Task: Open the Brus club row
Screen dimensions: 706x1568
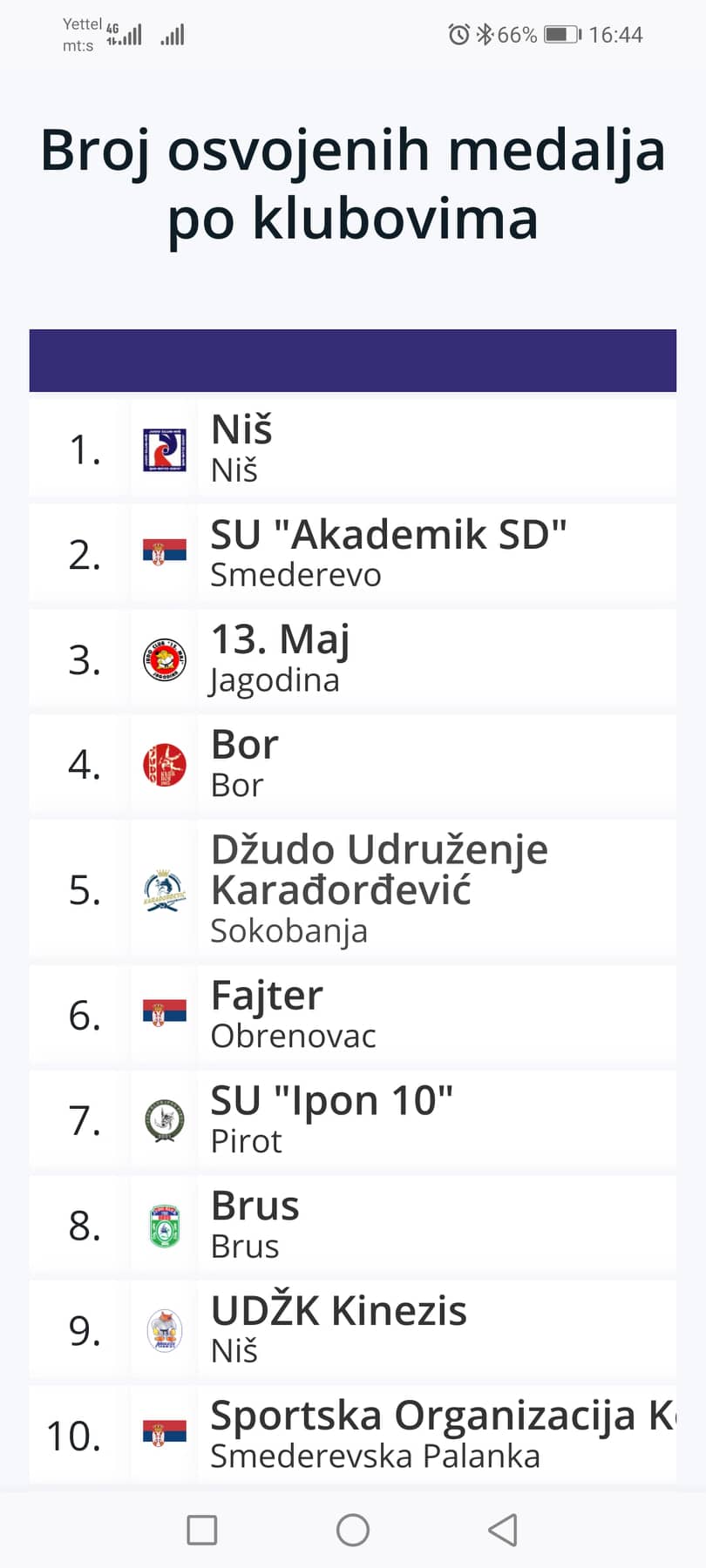Action: [x=352, y=1226]
